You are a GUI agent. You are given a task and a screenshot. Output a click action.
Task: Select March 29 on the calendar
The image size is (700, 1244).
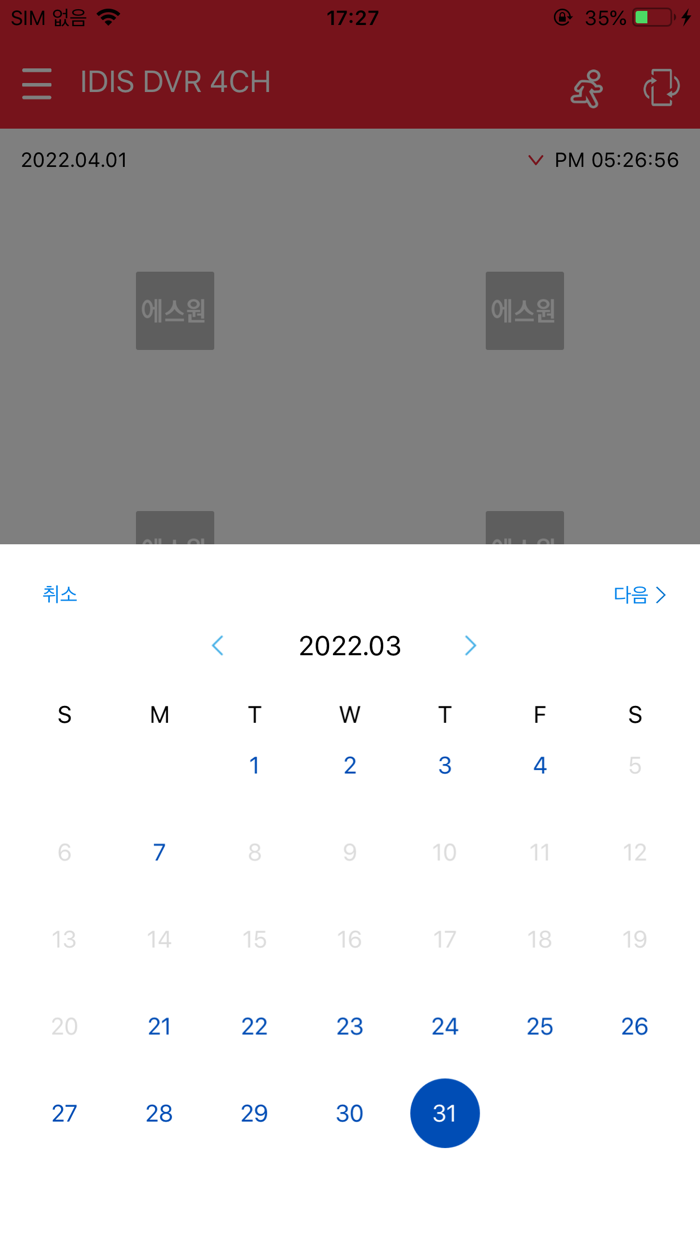click(x=255, y=1114)
